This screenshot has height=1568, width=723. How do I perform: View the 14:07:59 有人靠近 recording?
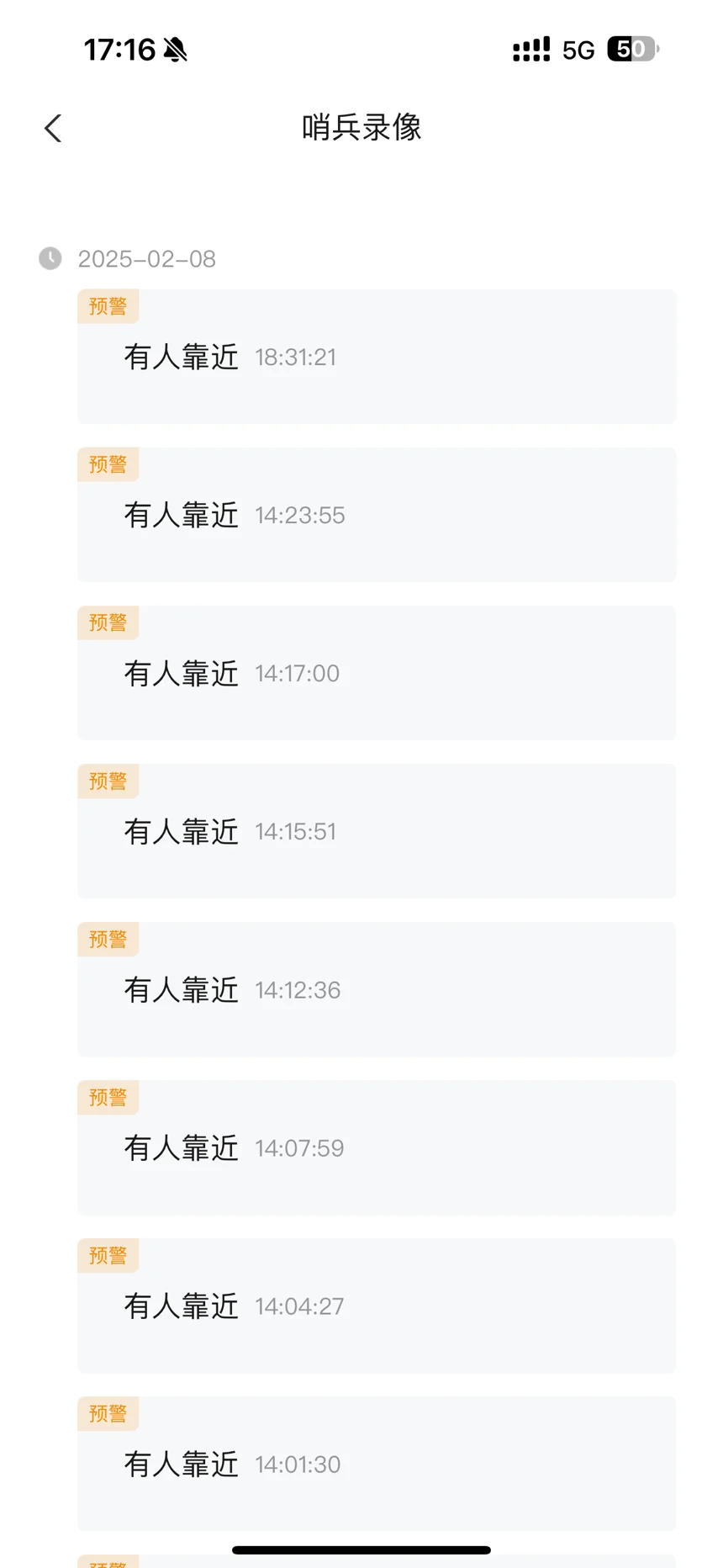(377, 1147)
